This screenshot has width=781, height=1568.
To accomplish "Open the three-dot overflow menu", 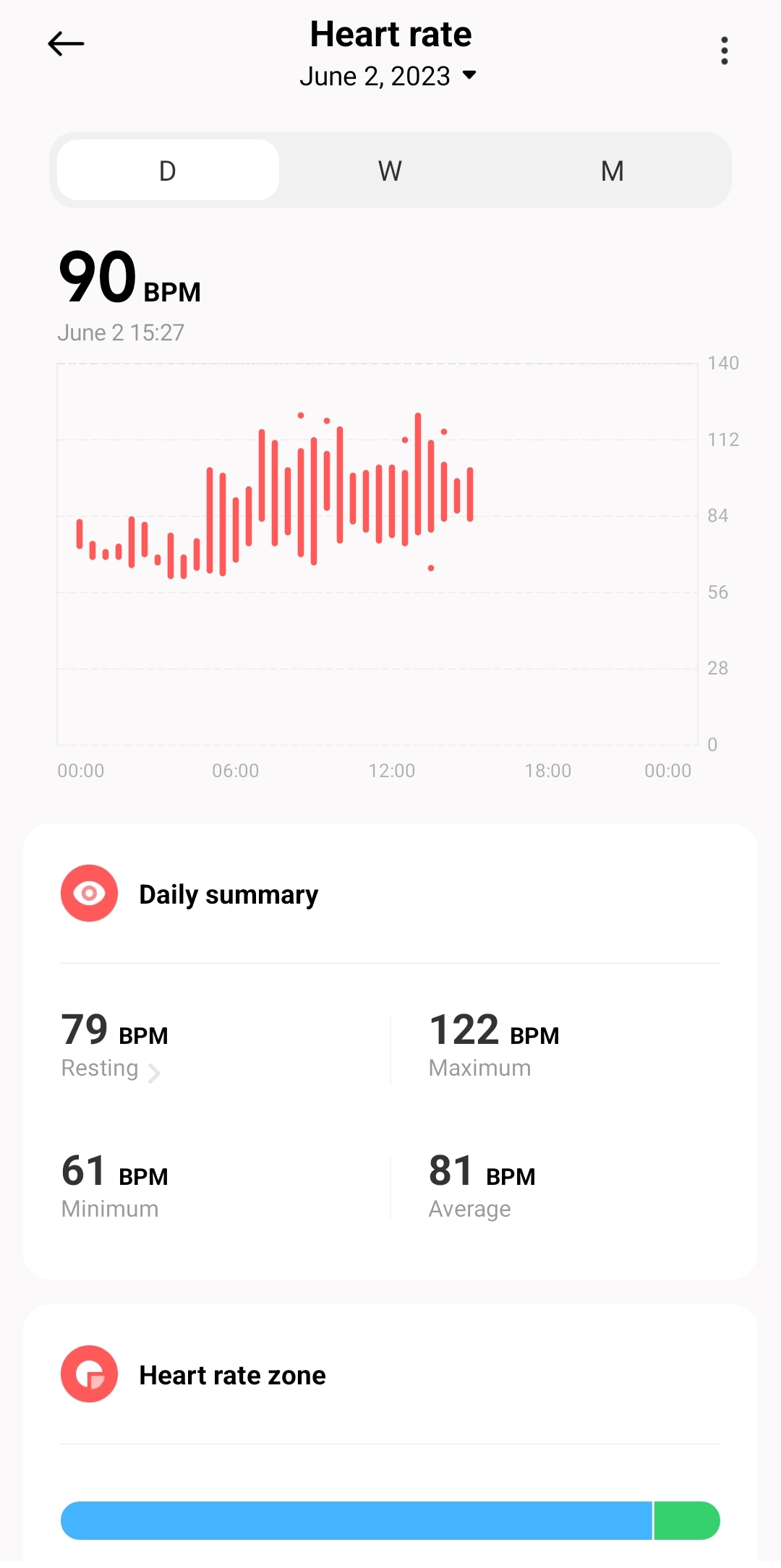I will tap(724, 51).
